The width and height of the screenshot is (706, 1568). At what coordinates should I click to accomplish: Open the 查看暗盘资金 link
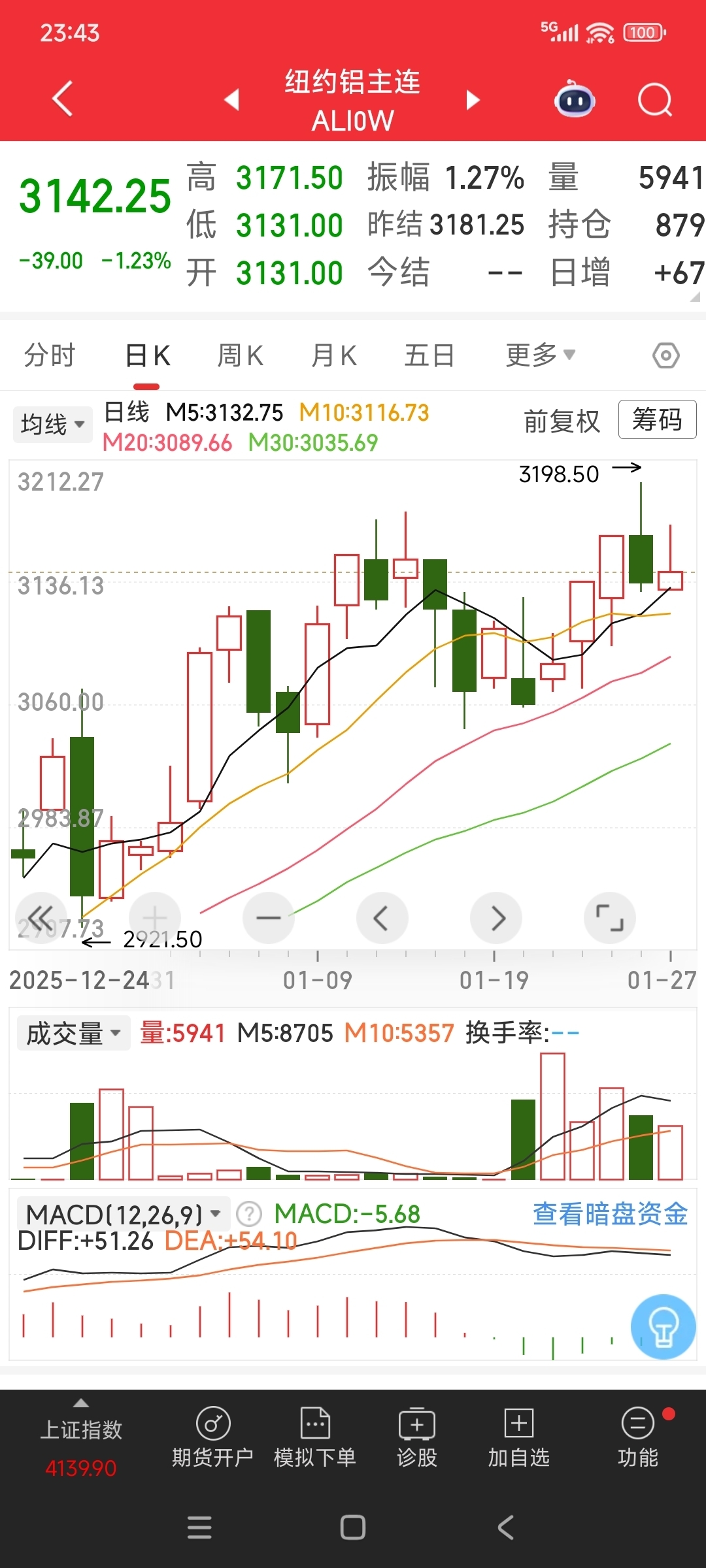610,1214
